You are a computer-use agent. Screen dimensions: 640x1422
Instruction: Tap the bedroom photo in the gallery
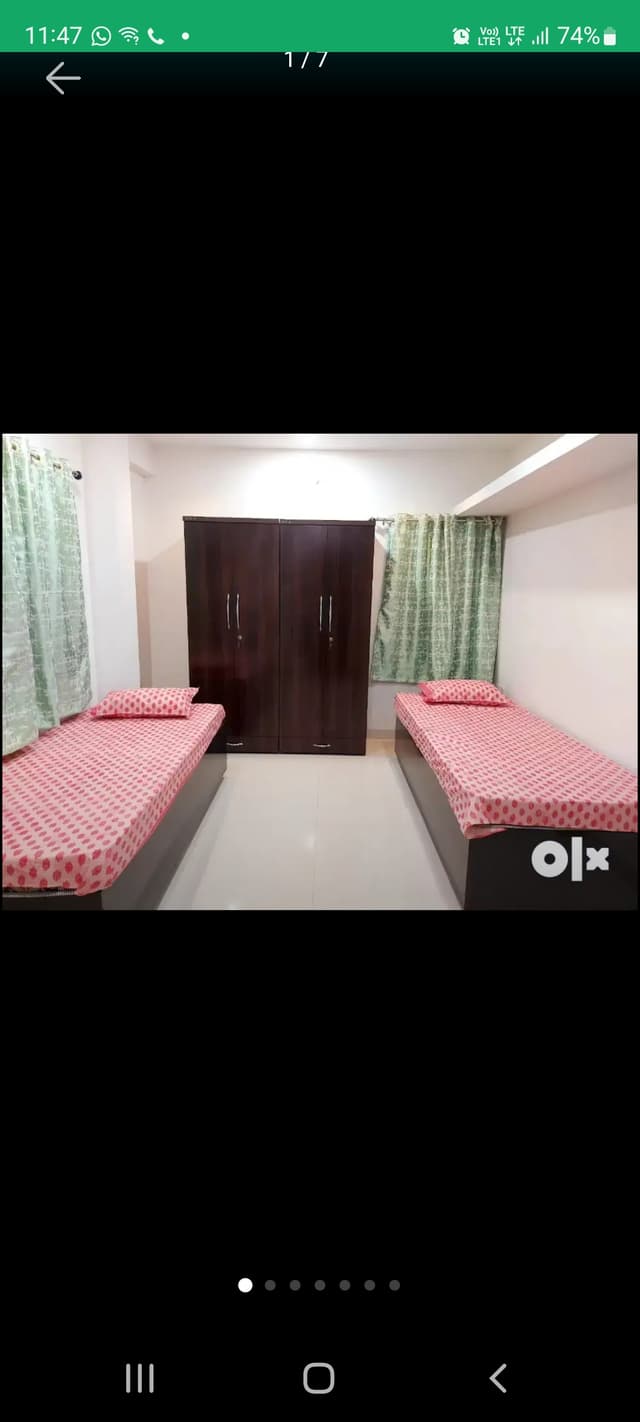(320, 671)
